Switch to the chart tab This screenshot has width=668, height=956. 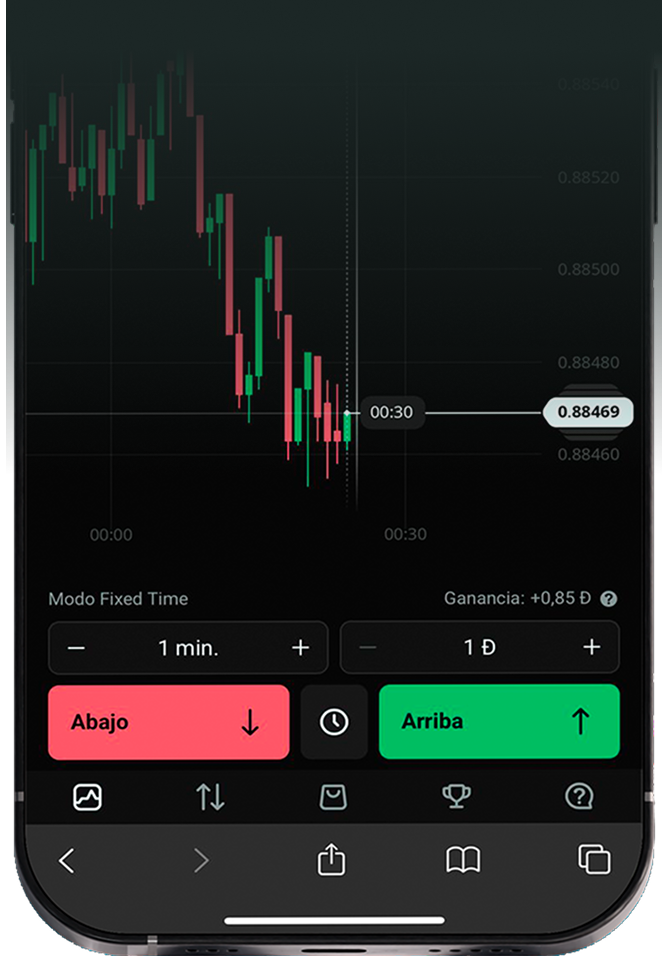(x=88, y=797)
